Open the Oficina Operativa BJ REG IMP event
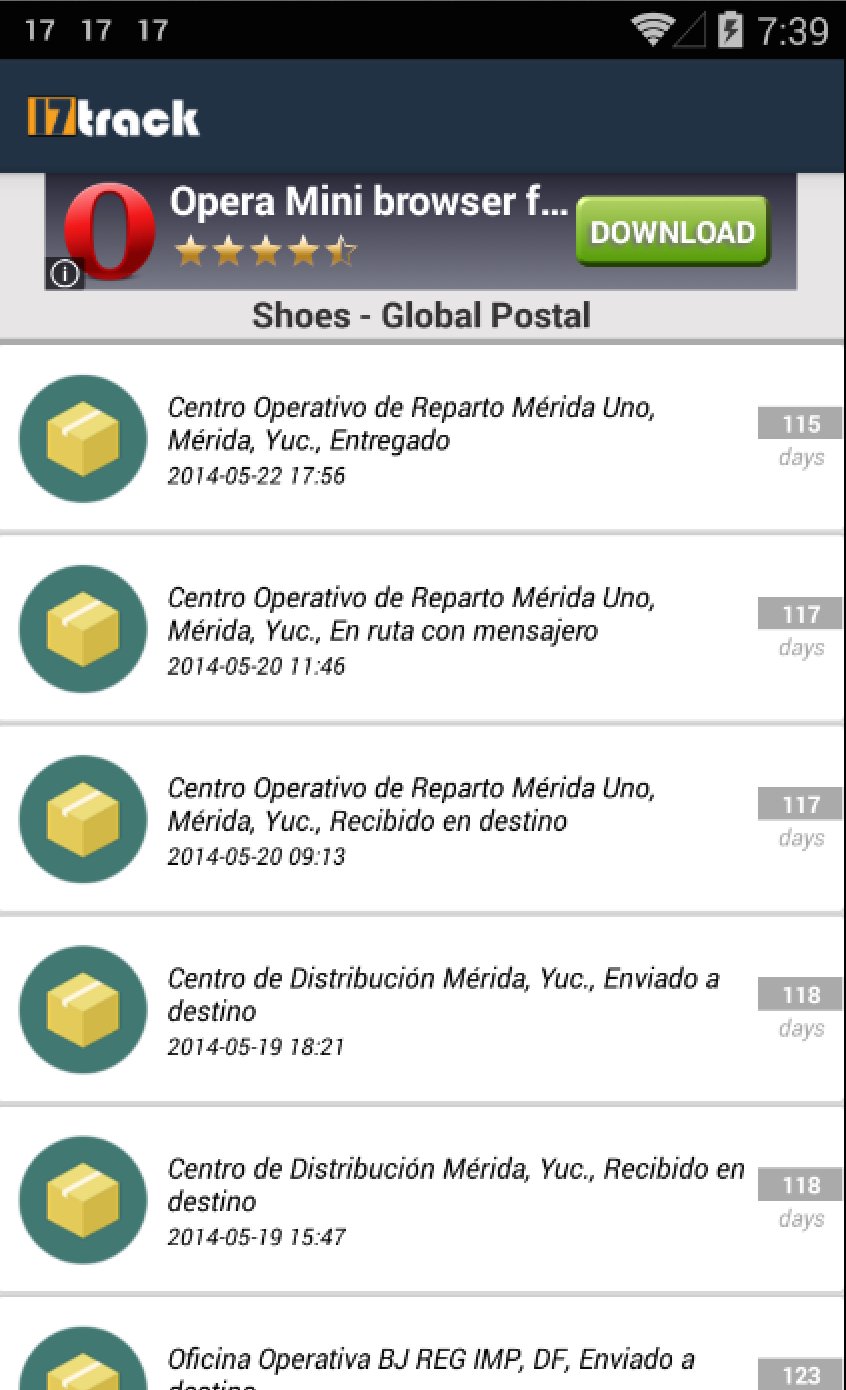 coord(421,1344)
